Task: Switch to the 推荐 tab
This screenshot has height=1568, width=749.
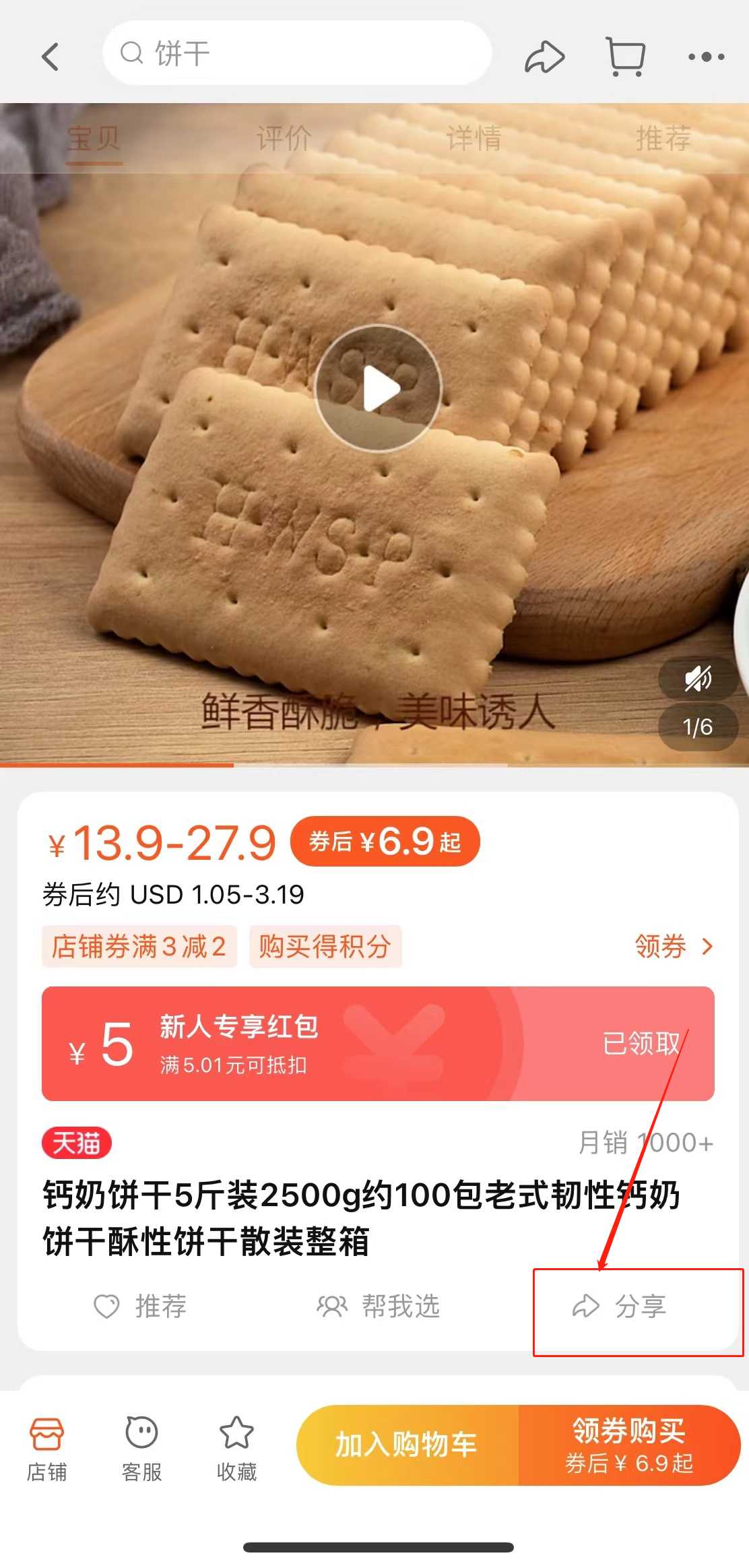Action: (x=663, y=139)
